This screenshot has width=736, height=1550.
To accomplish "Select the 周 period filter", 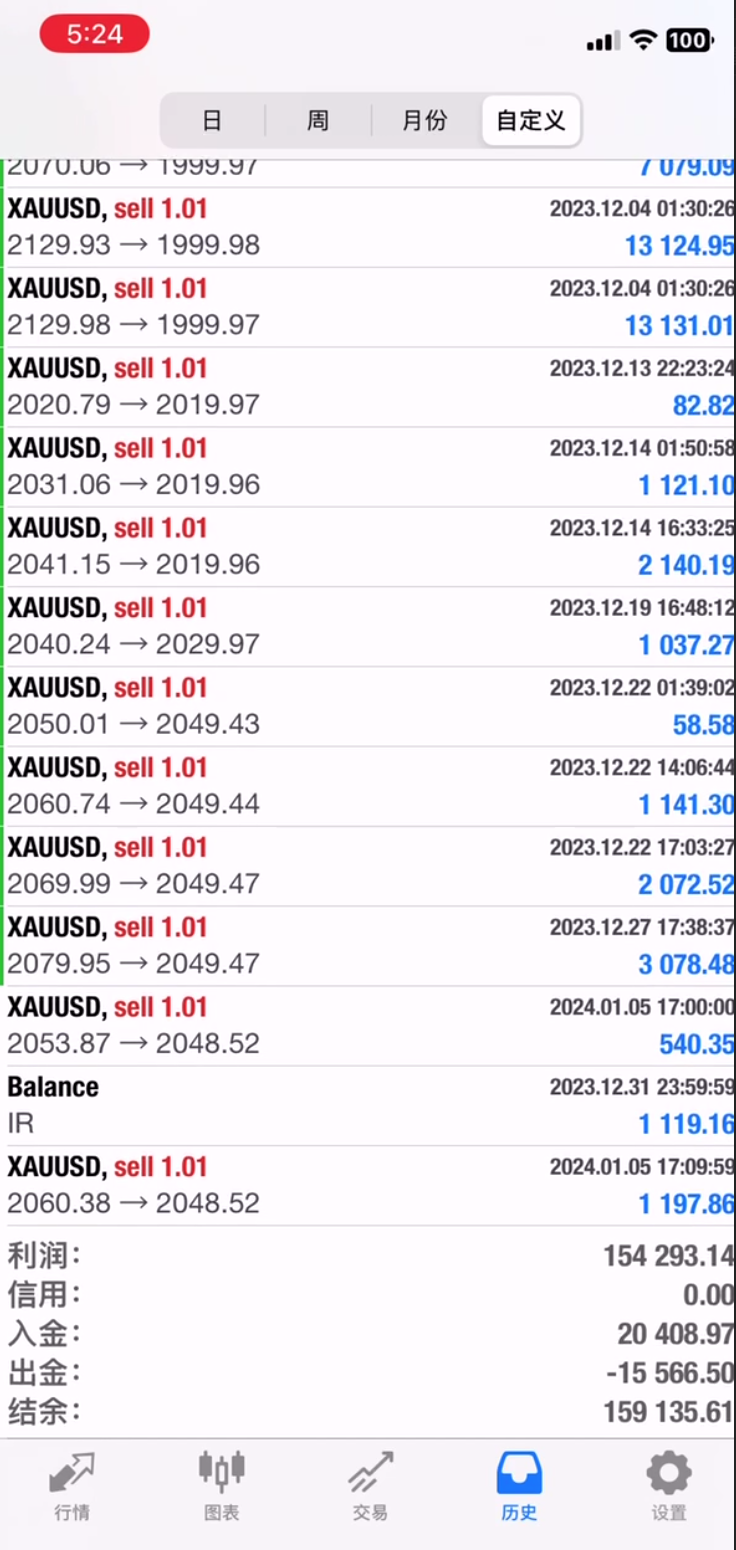I will point(317,121).
